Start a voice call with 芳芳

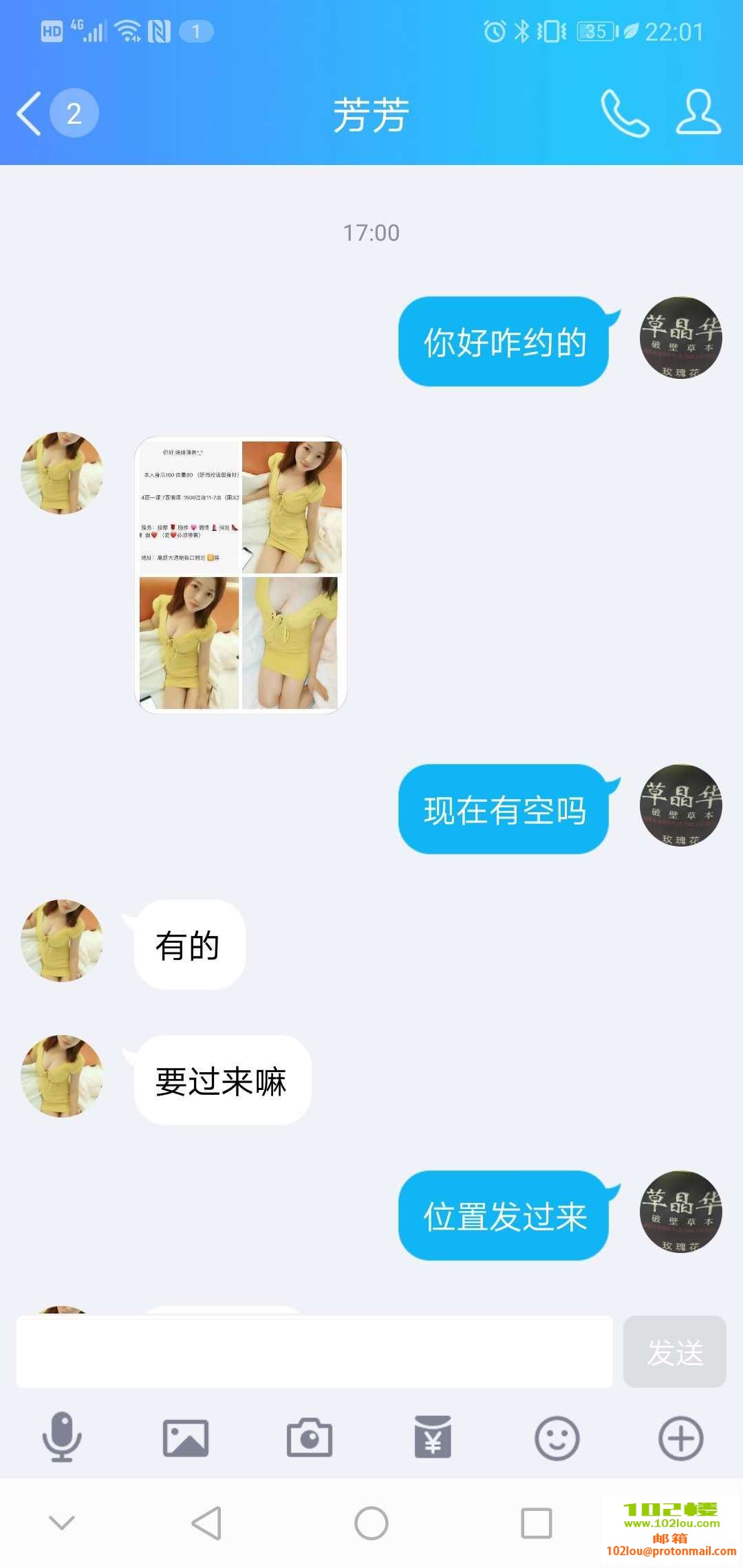pyautogui.click(x=624, y=113)
